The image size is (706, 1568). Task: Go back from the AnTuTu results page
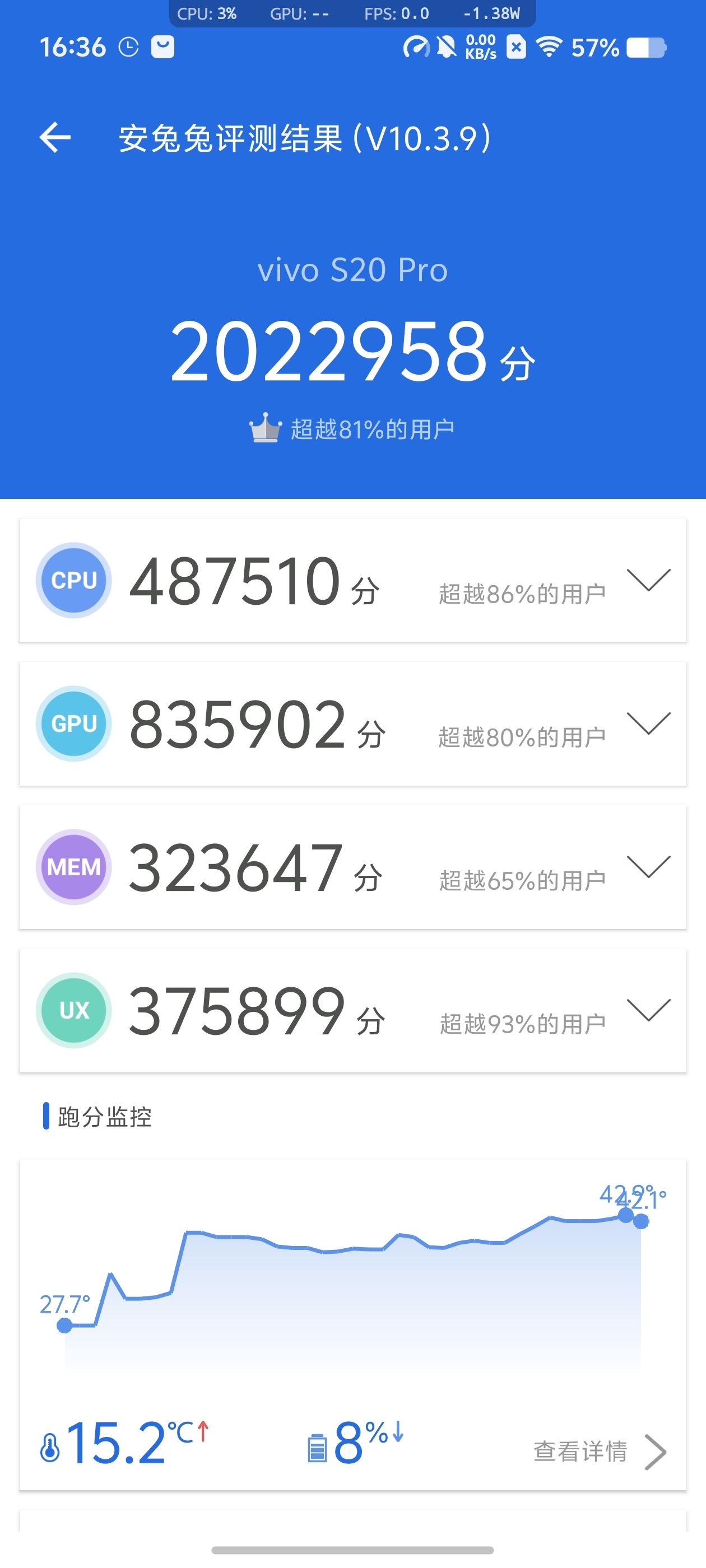[x=55, y=137]
